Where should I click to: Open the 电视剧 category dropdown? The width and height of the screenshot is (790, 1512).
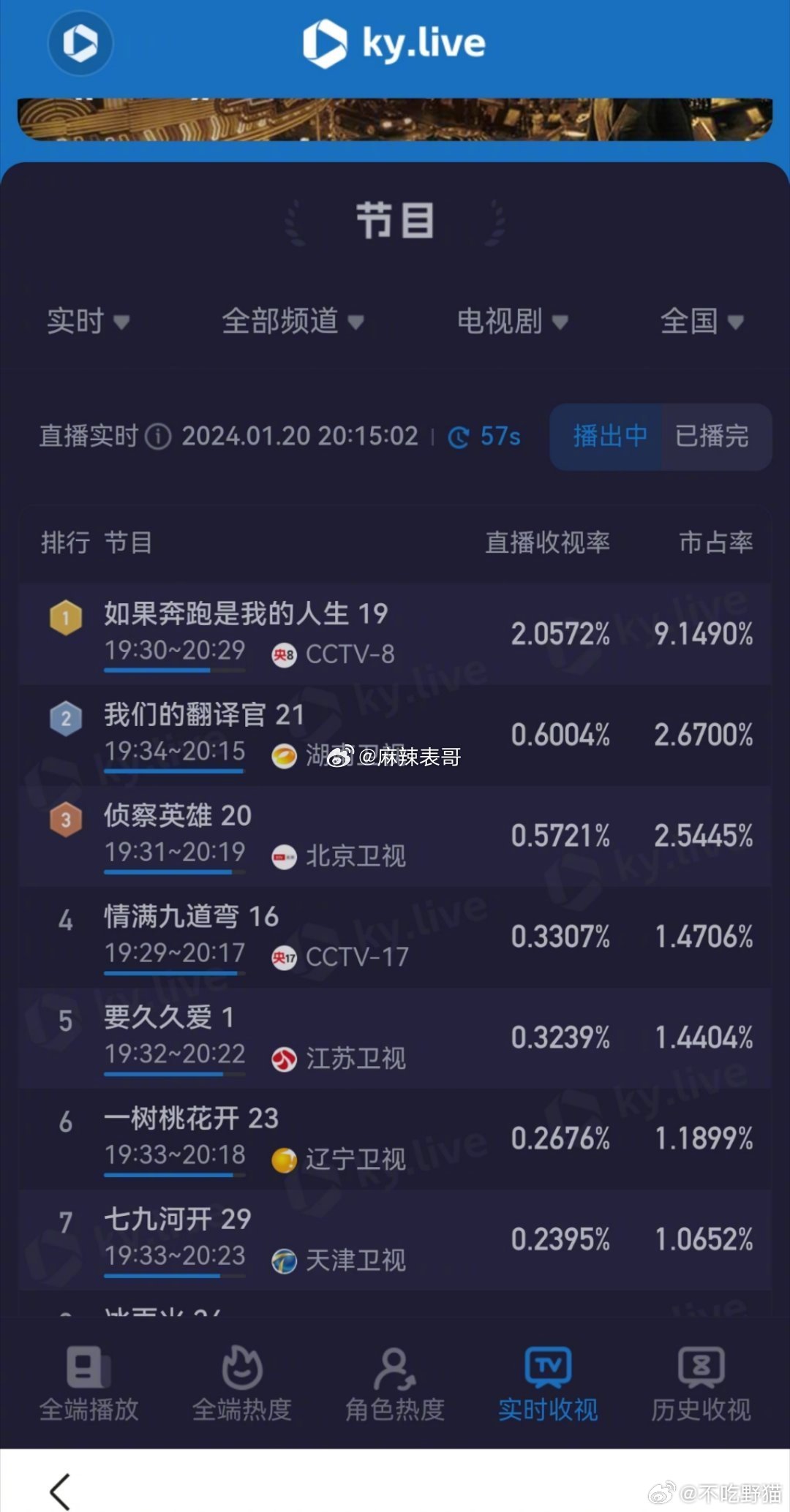click(513, 321)
